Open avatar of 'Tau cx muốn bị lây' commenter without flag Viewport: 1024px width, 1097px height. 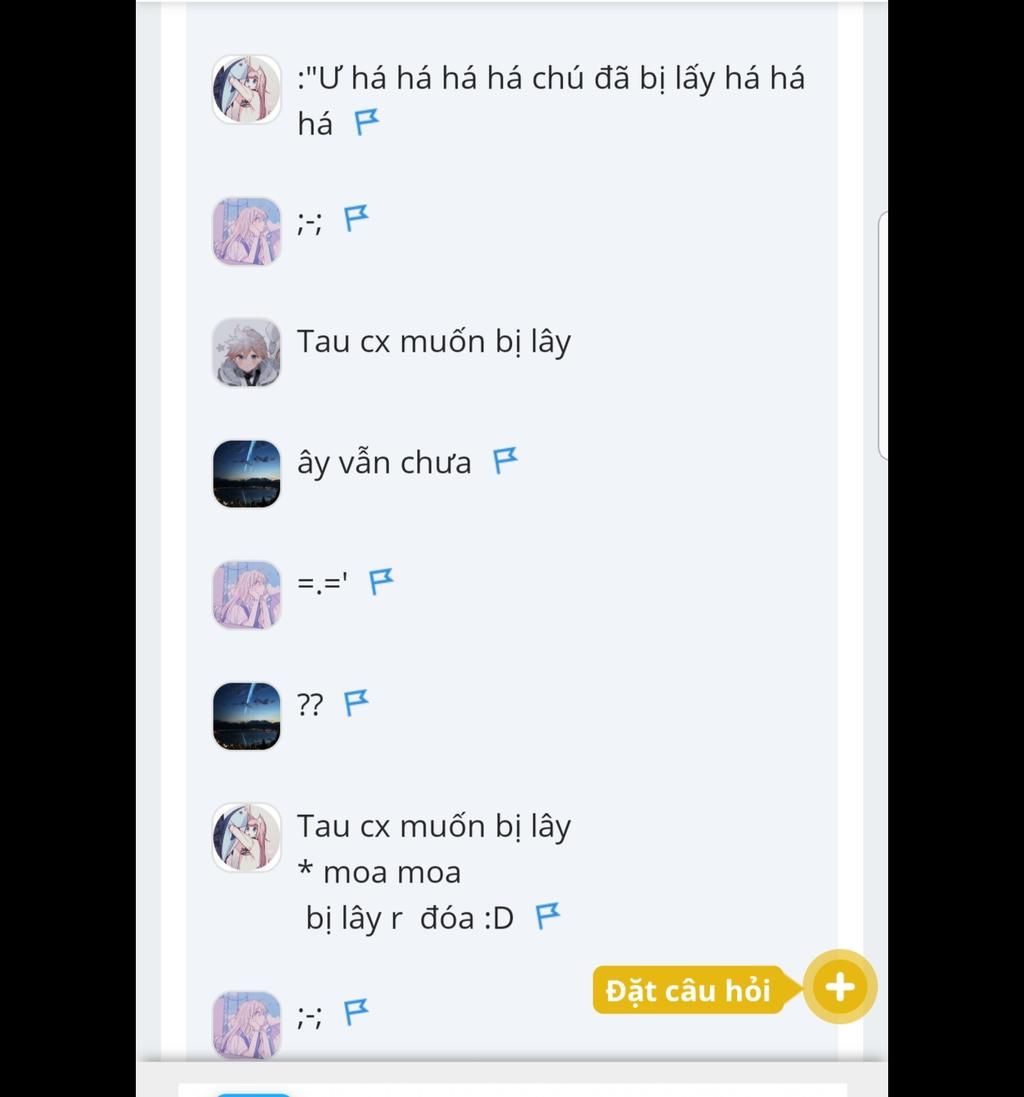[x=247, y=352]
